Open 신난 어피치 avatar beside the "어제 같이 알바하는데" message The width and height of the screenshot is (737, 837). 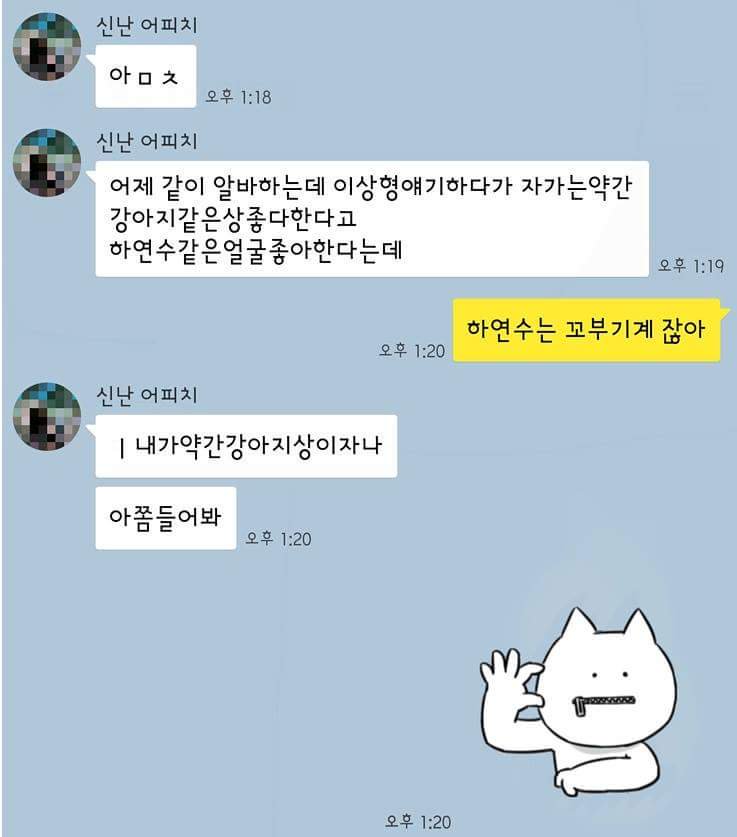[x=47, y=163]
